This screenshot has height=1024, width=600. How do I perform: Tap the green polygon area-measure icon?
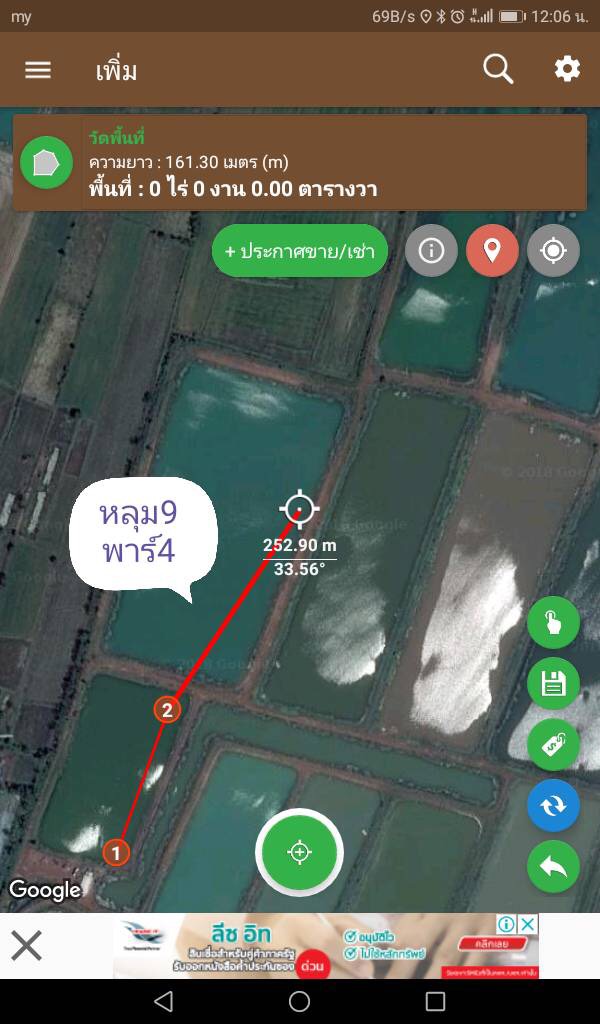pos(46,163)
